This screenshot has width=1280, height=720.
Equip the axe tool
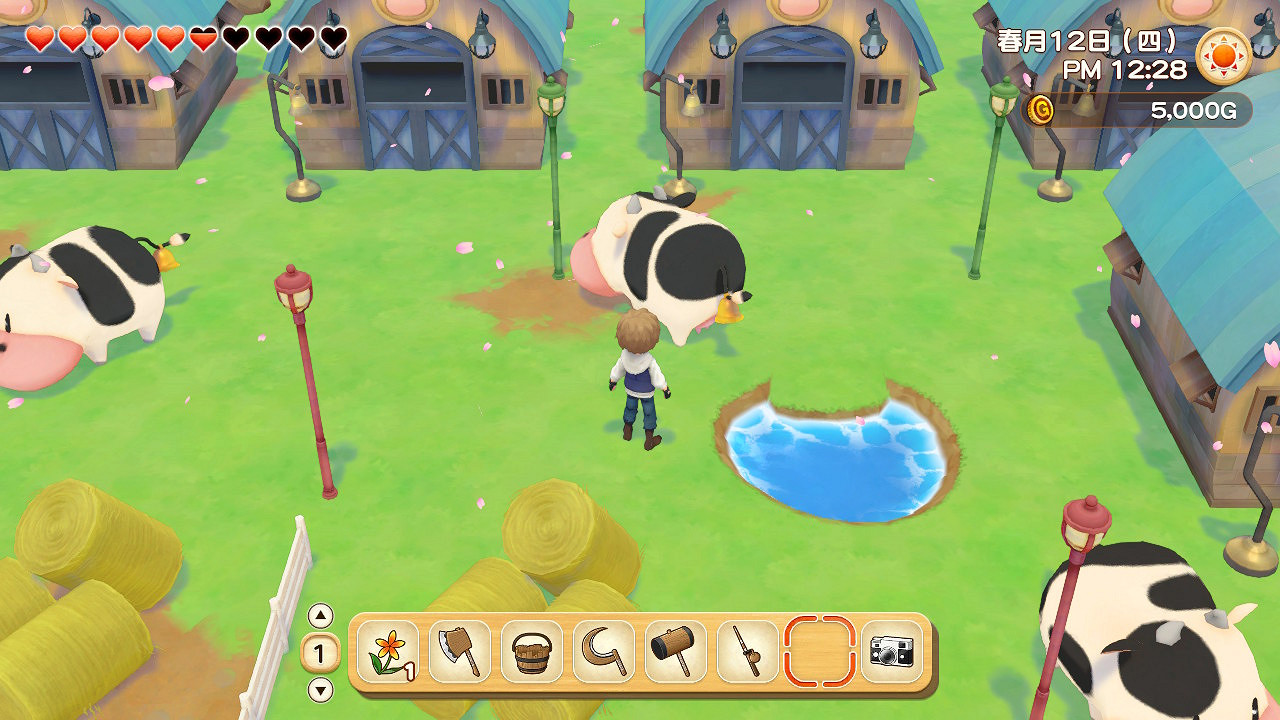point(460,652)
